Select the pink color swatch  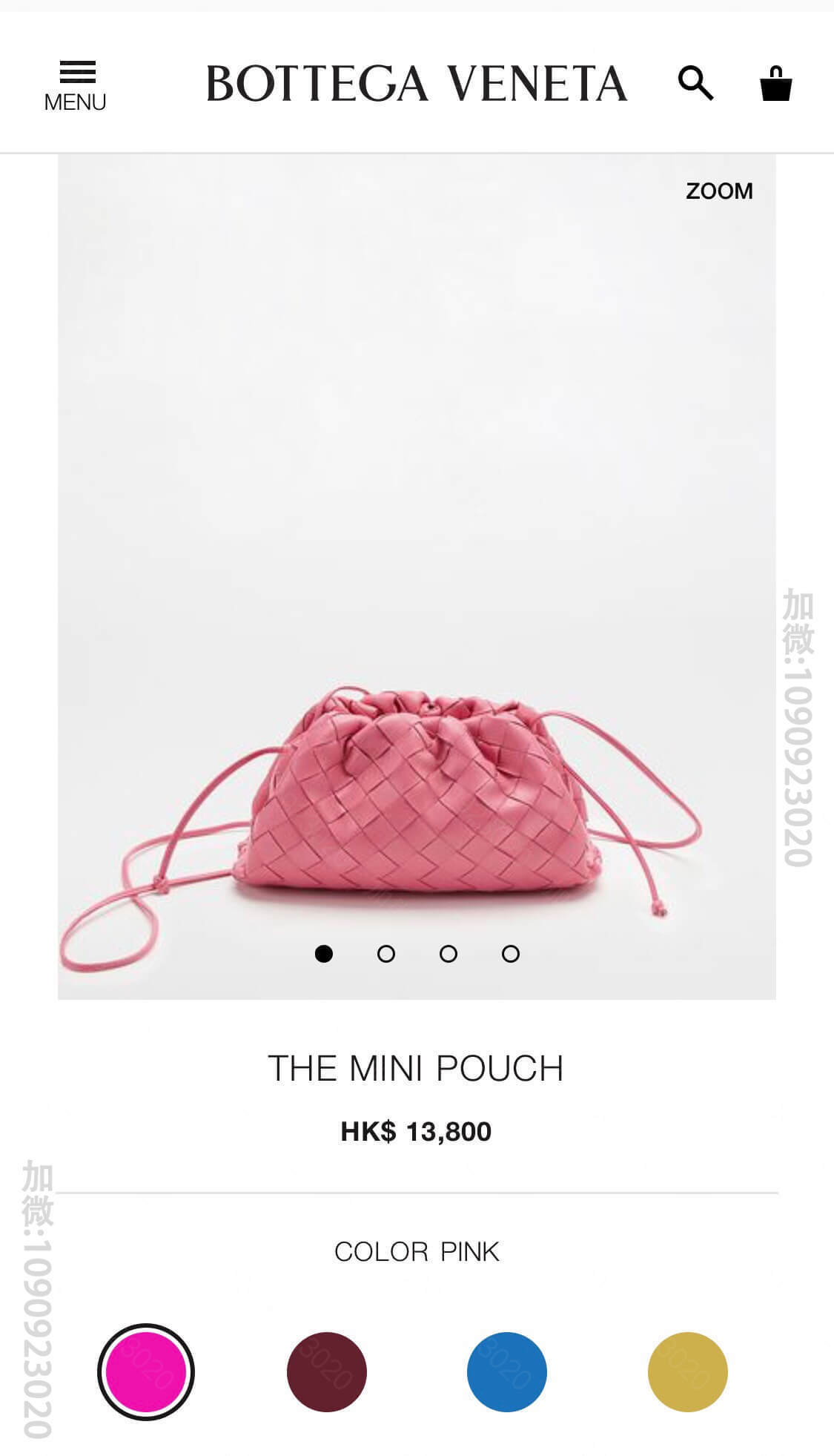tap(146, 1372)
